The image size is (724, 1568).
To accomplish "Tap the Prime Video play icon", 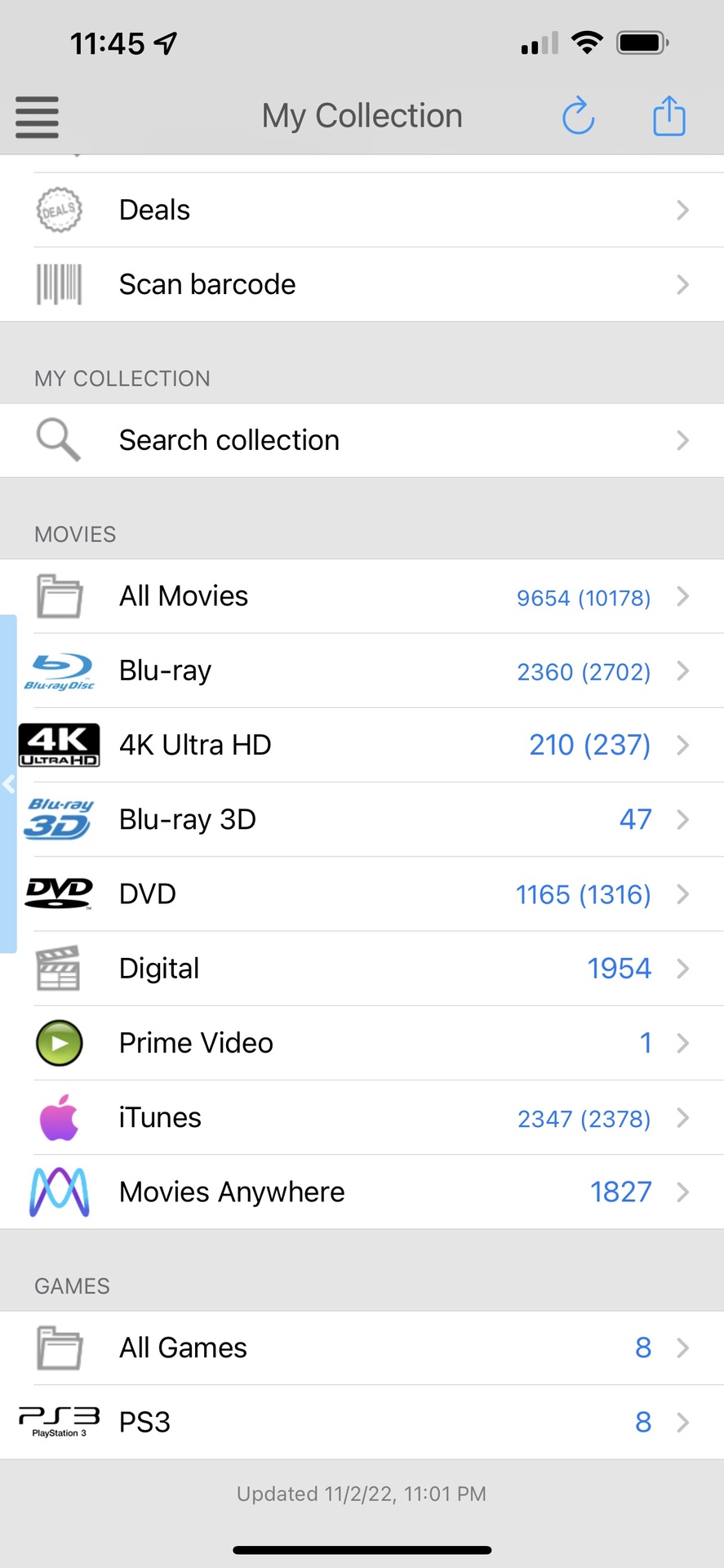I will (x=58, y=1043).
